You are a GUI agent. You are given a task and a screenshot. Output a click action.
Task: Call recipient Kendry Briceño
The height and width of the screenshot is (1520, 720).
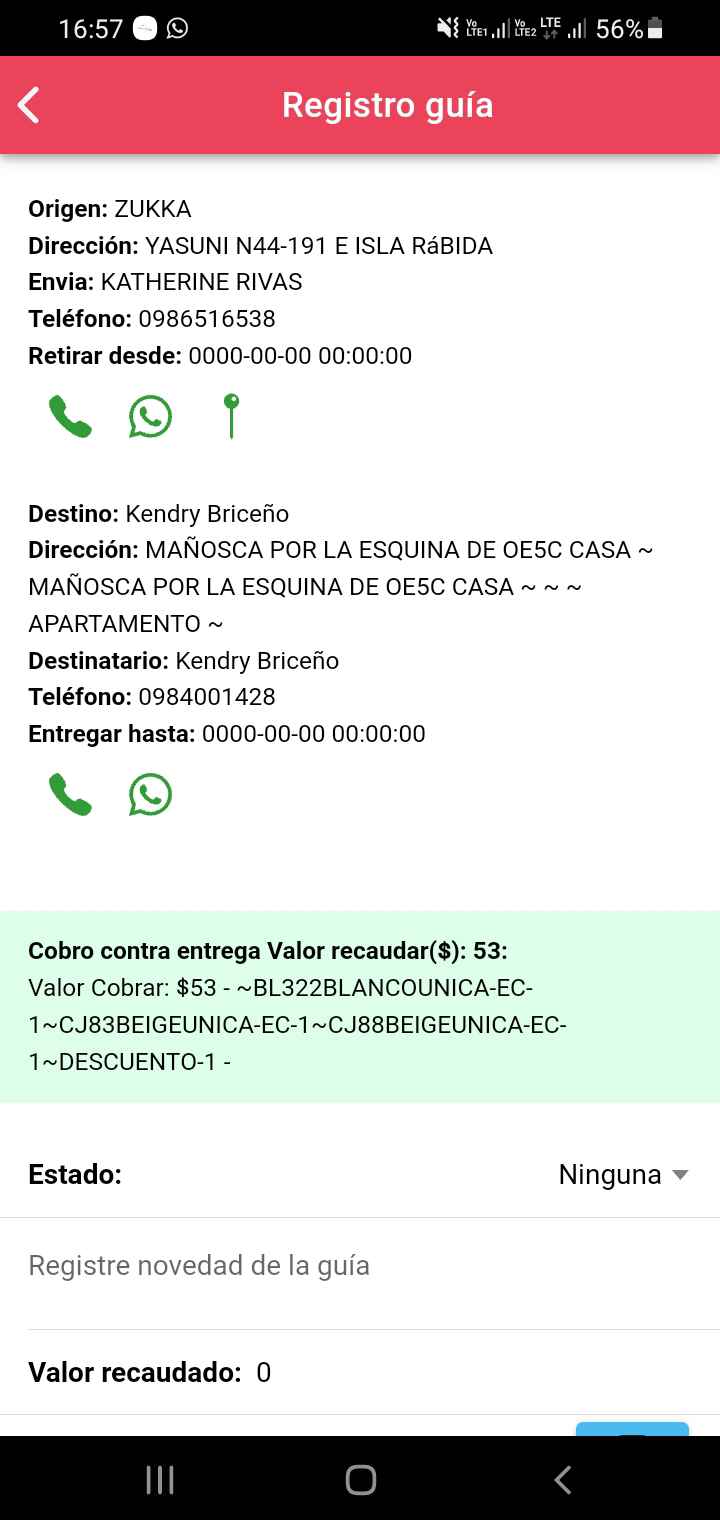70,795
